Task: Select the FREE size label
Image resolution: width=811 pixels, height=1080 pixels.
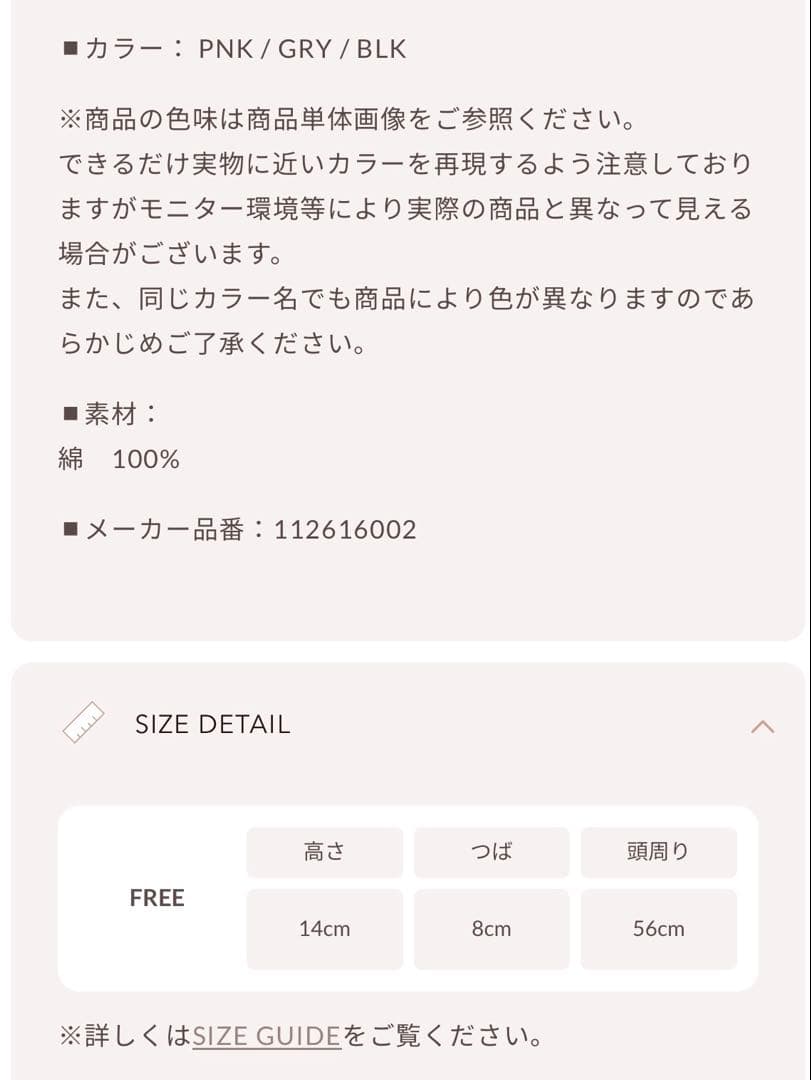Action: (157, 898)
